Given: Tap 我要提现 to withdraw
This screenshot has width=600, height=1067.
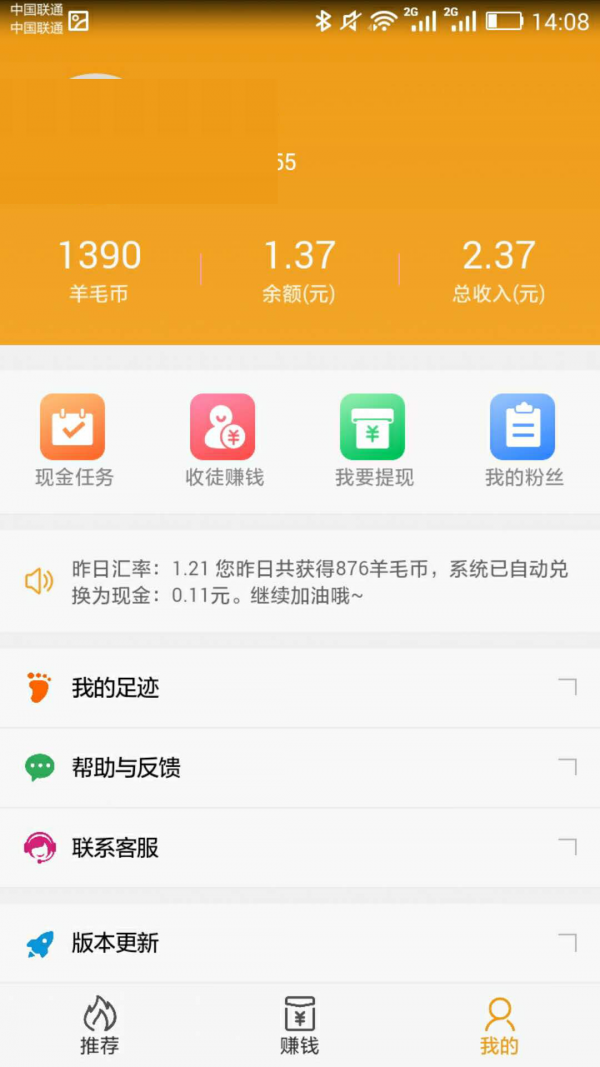Looking at the screenshot, I should coord(373,440).
